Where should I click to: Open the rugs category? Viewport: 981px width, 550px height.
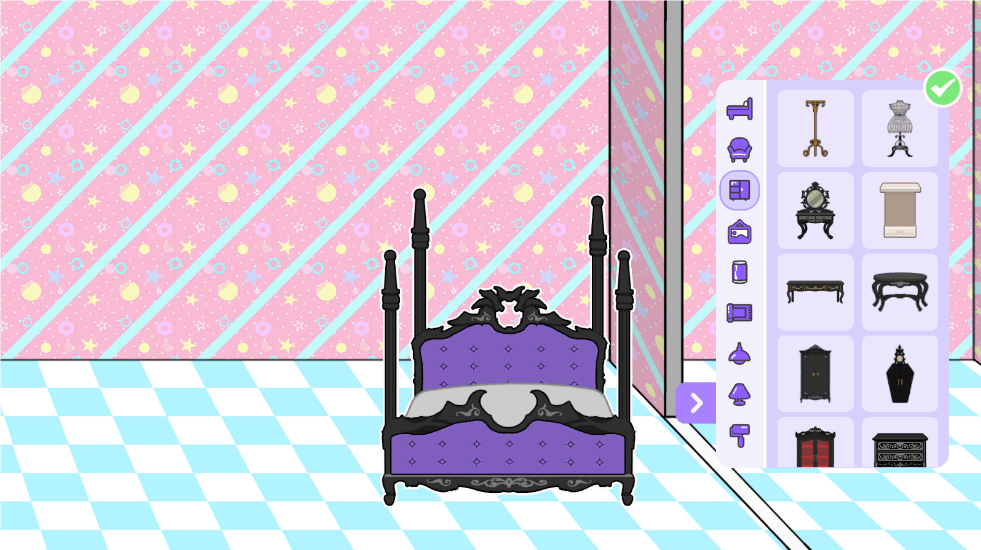739,312
